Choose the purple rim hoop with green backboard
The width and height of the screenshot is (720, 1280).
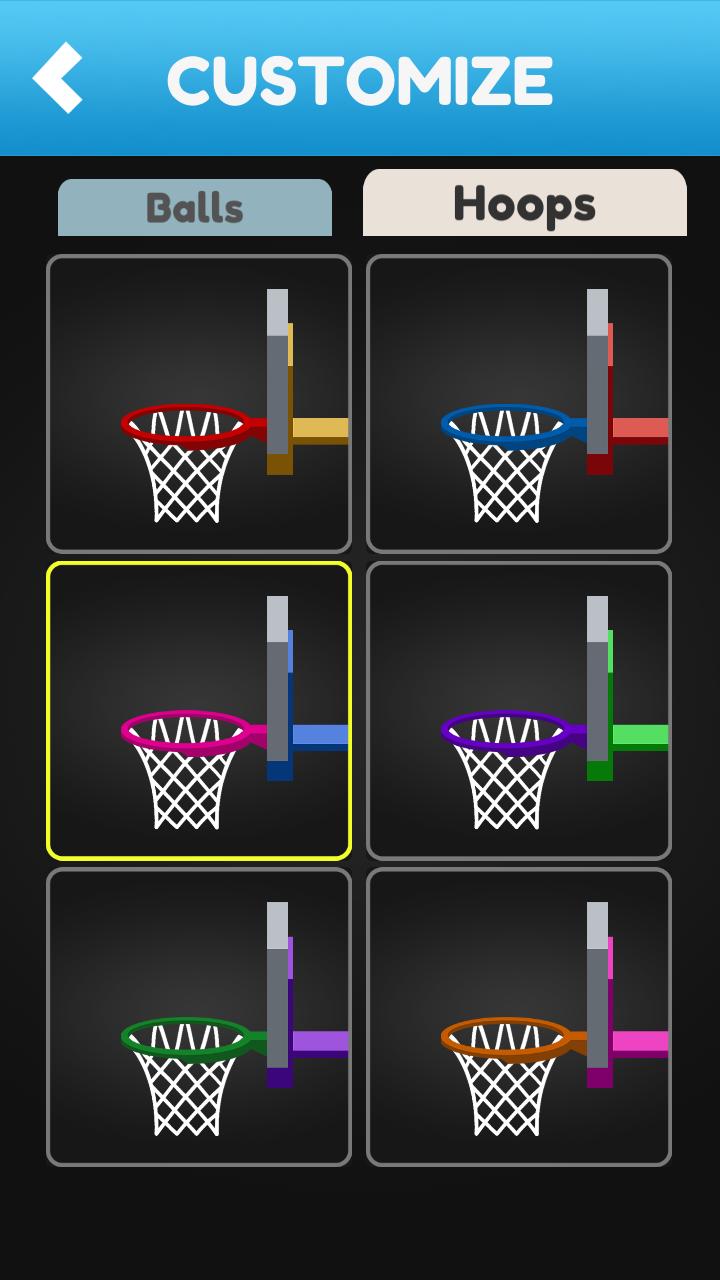519,711
